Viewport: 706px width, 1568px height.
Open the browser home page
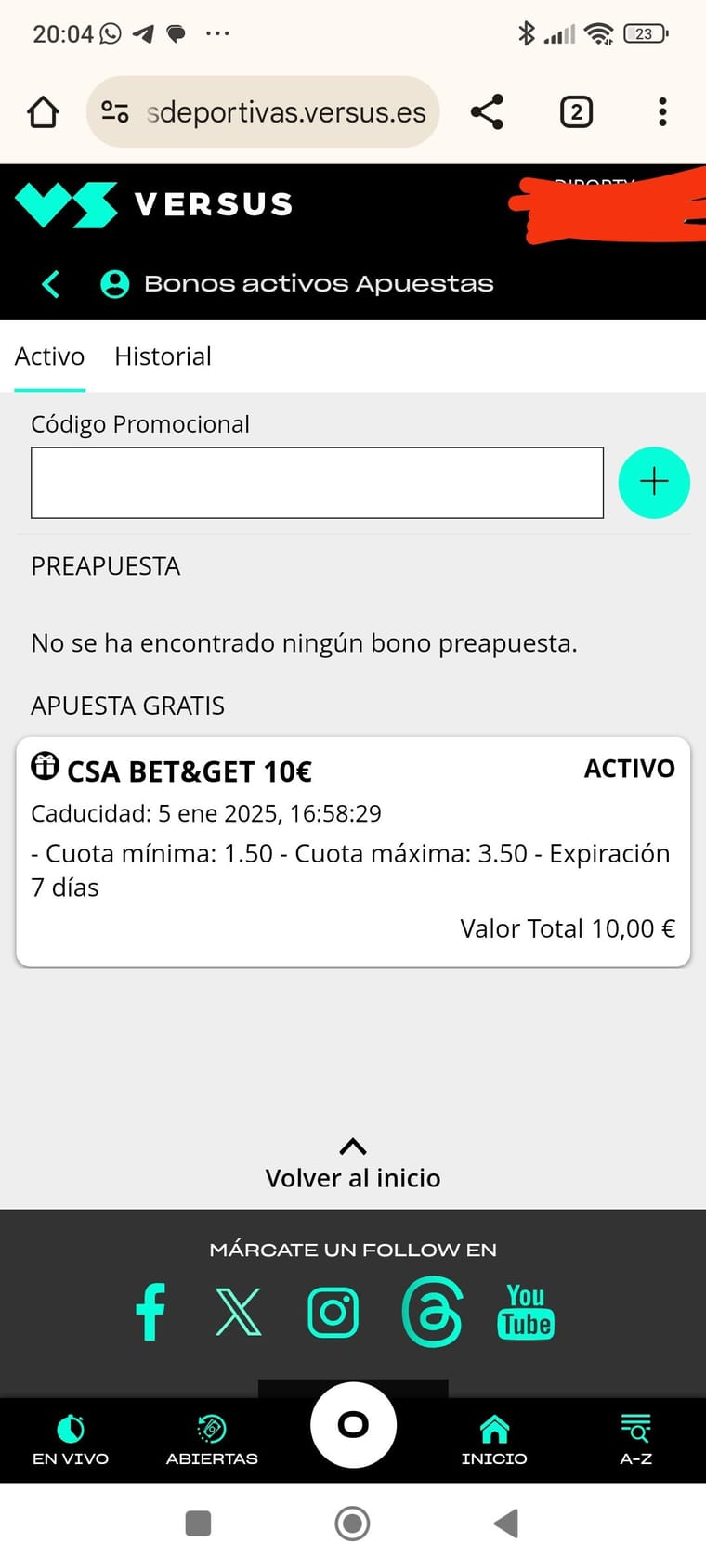[43, 112]
